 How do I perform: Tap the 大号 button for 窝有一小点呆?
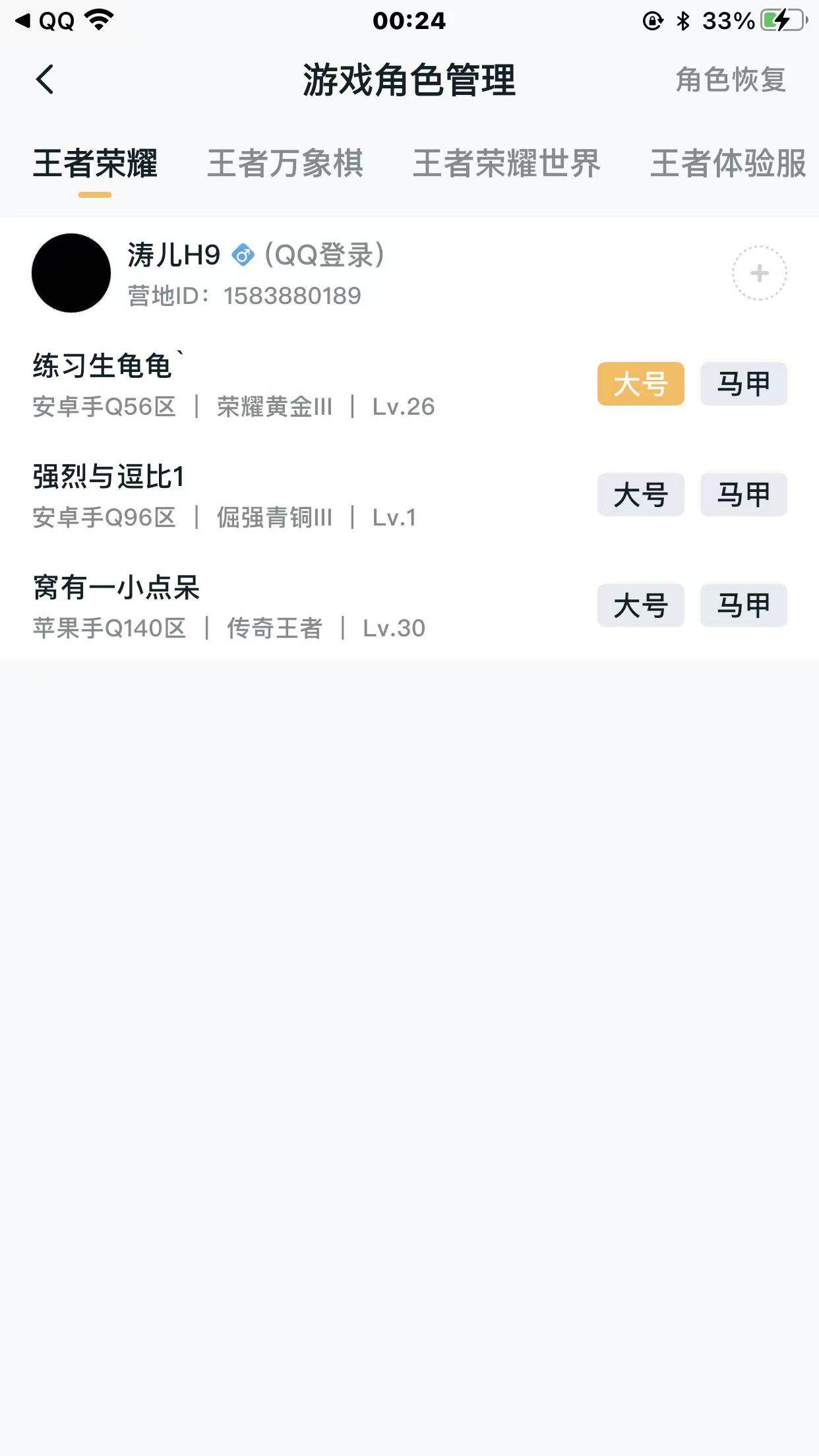point(641,605)
